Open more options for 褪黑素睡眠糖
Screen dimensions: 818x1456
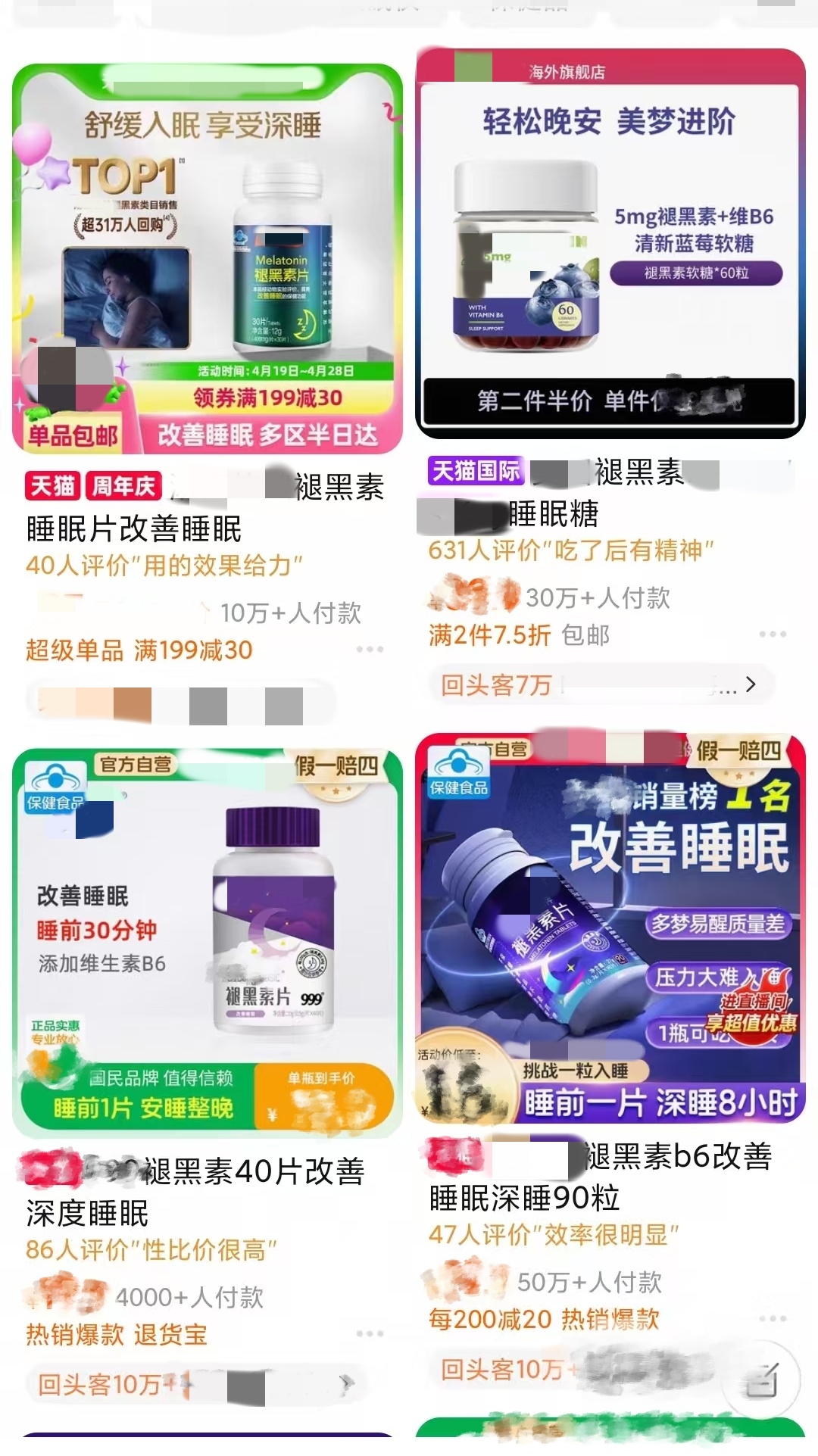pyautogui.click(x=773, y=634)
